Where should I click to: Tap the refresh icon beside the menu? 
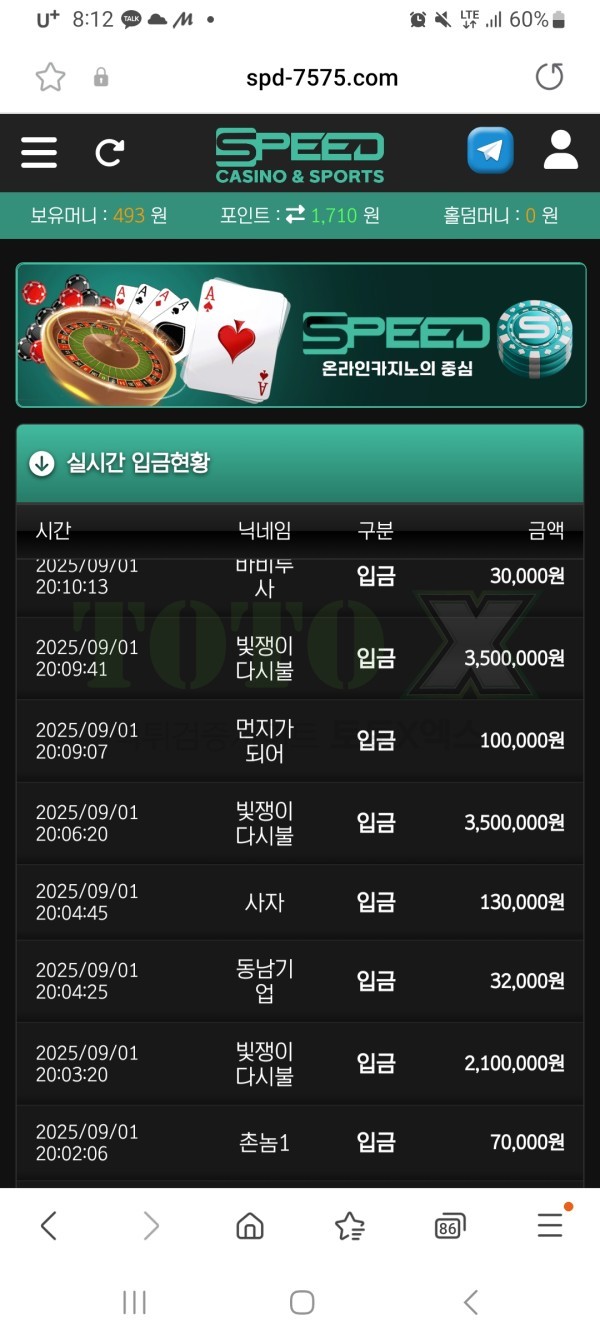109,152
